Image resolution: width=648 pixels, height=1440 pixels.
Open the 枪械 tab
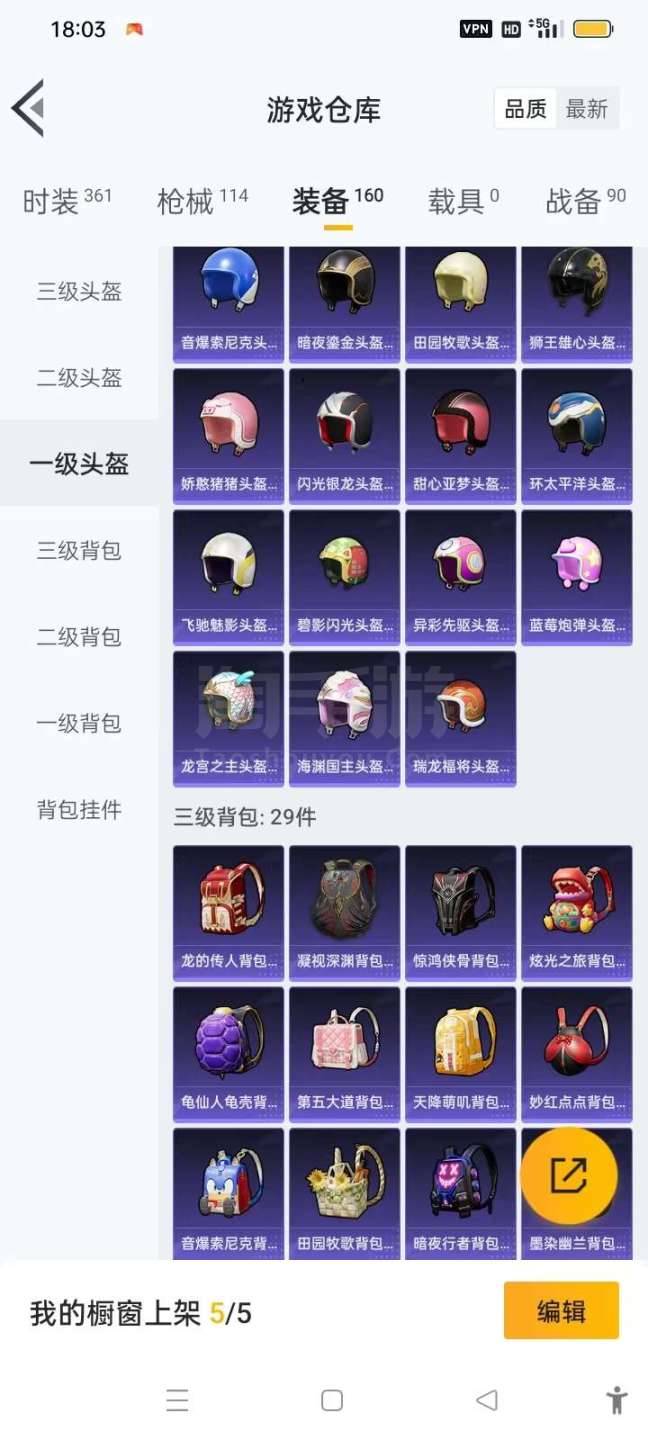coord(202,201)
